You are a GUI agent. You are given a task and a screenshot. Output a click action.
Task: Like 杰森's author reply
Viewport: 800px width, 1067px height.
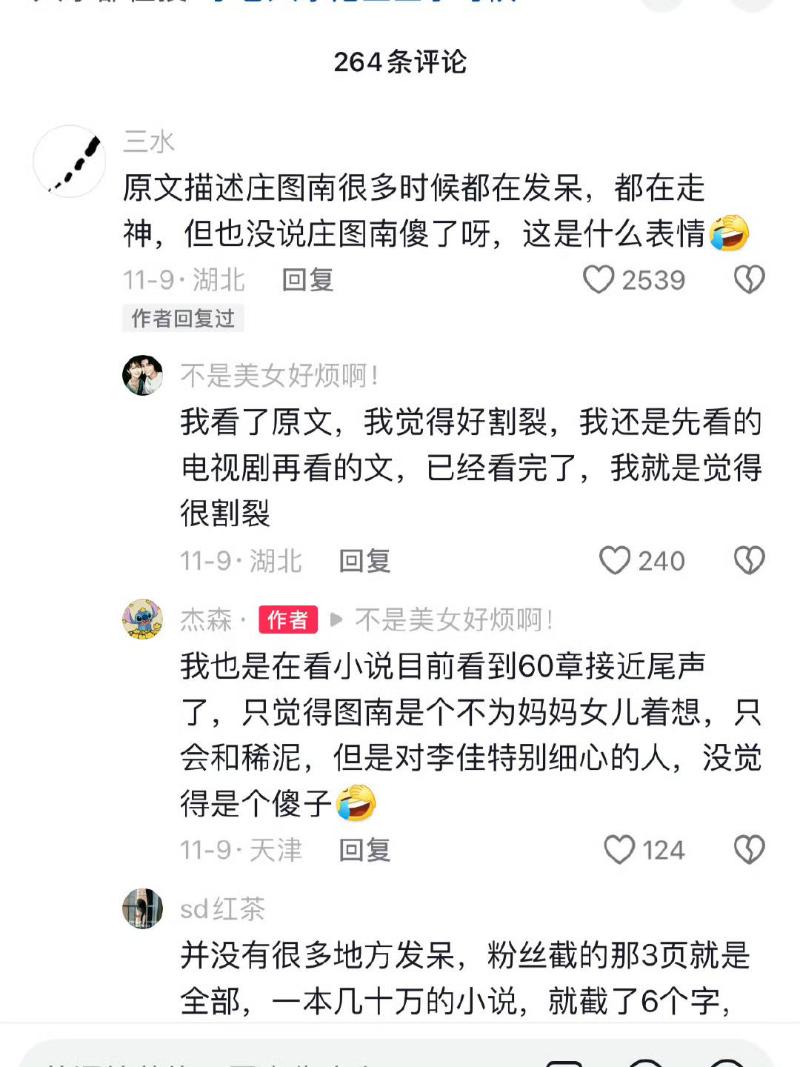620,850
